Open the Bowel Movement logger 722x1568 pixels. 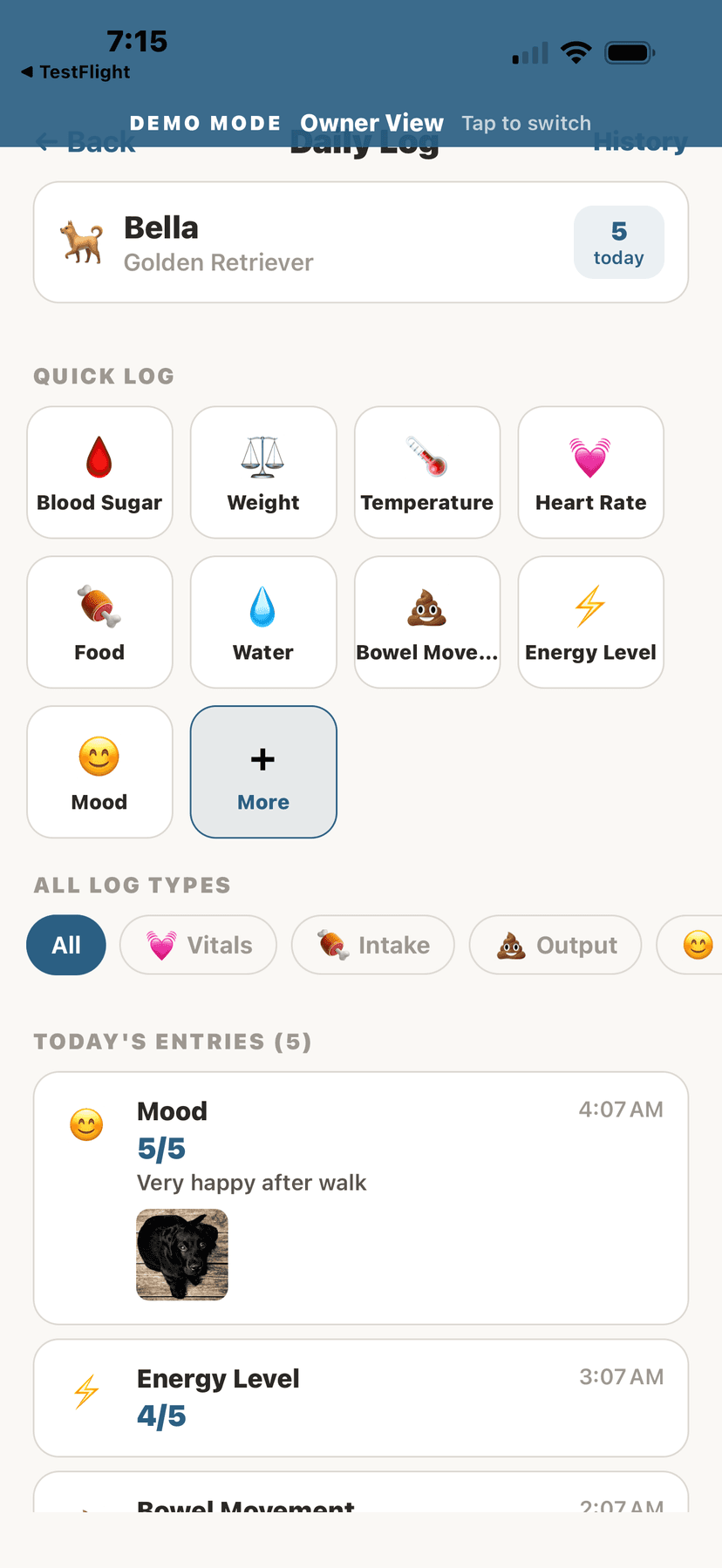pos(427,621)
